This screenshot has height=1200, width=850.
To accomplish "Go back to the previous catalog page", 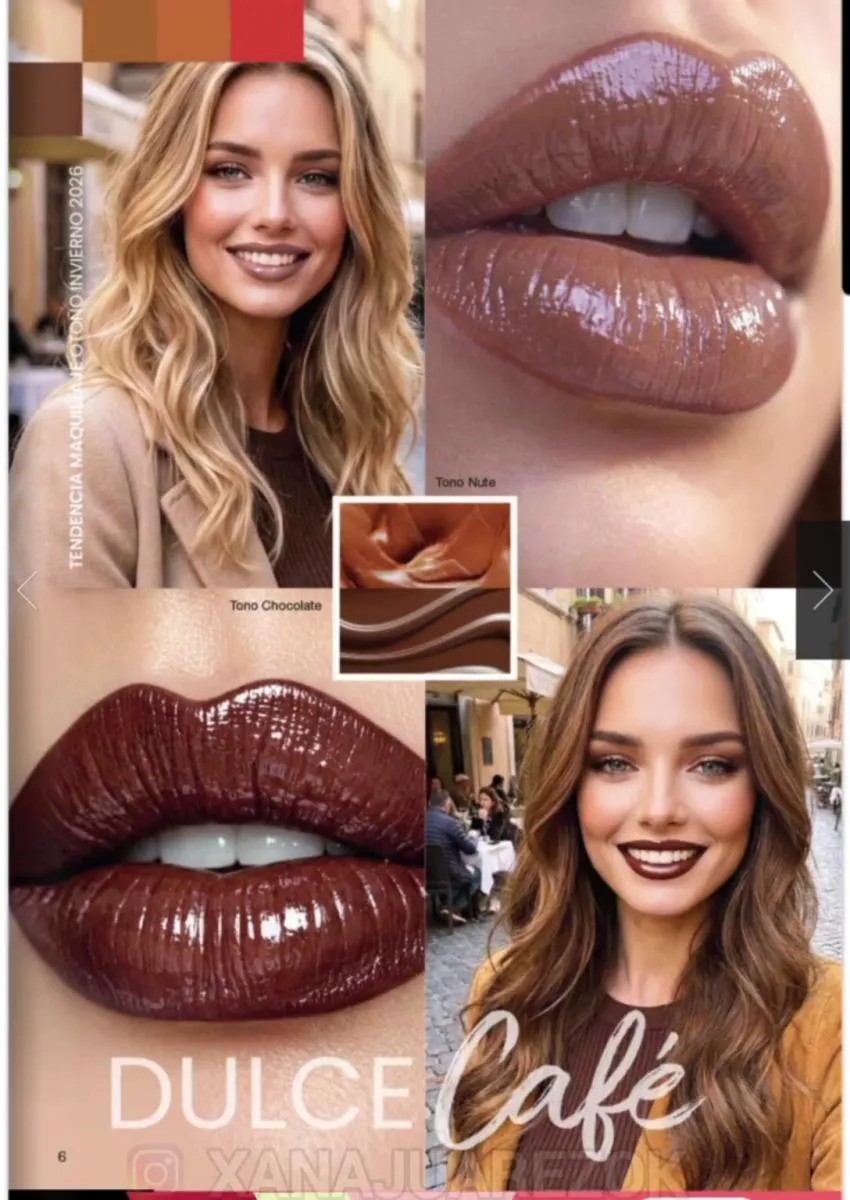I will point(27,590).
